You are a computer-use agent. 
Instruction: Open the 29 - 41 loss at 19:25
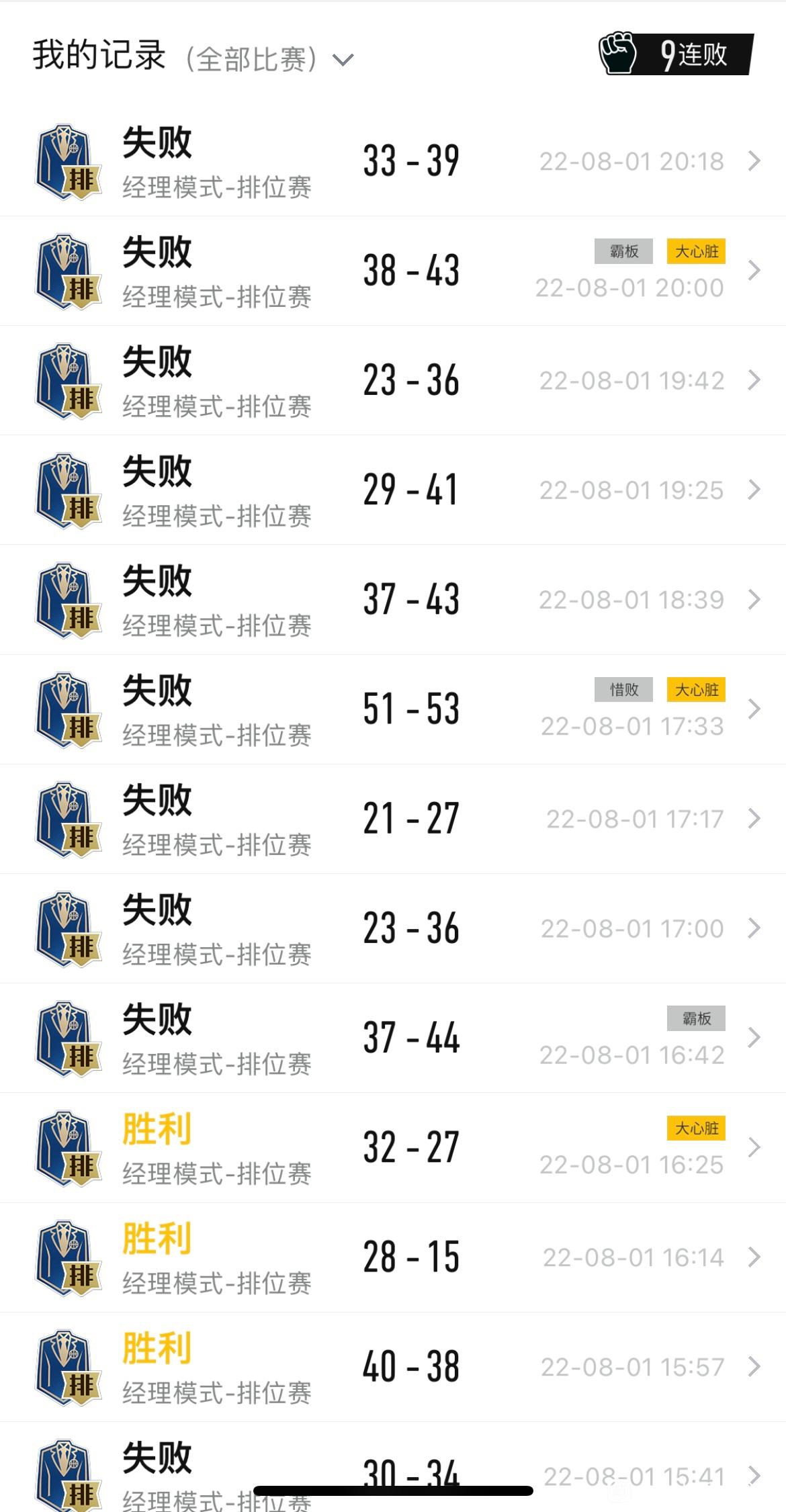[x=393, y=490]
